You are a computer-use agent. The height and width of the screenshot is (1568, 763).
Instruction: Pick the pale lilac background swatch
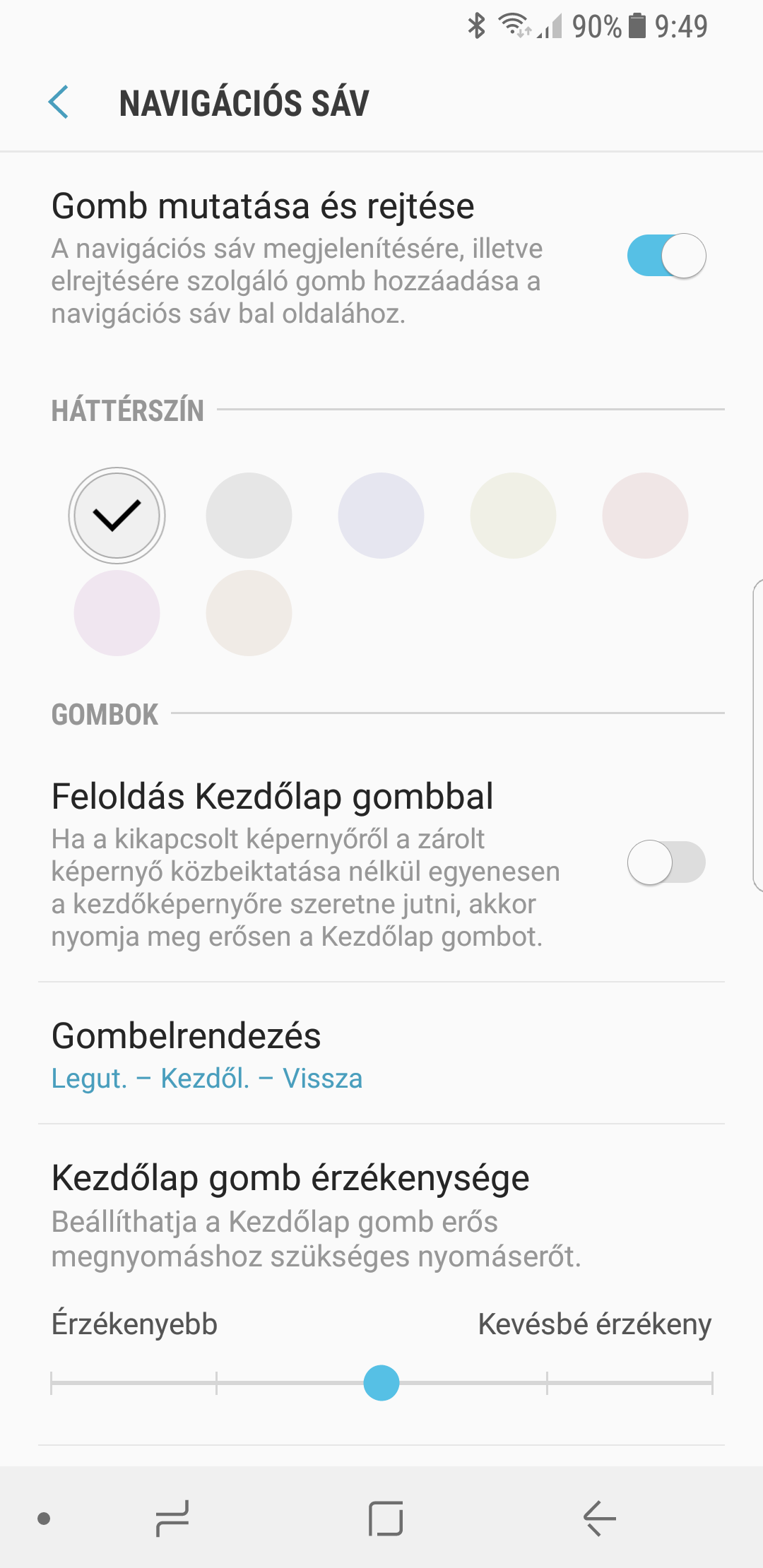[x=117, y=613]
